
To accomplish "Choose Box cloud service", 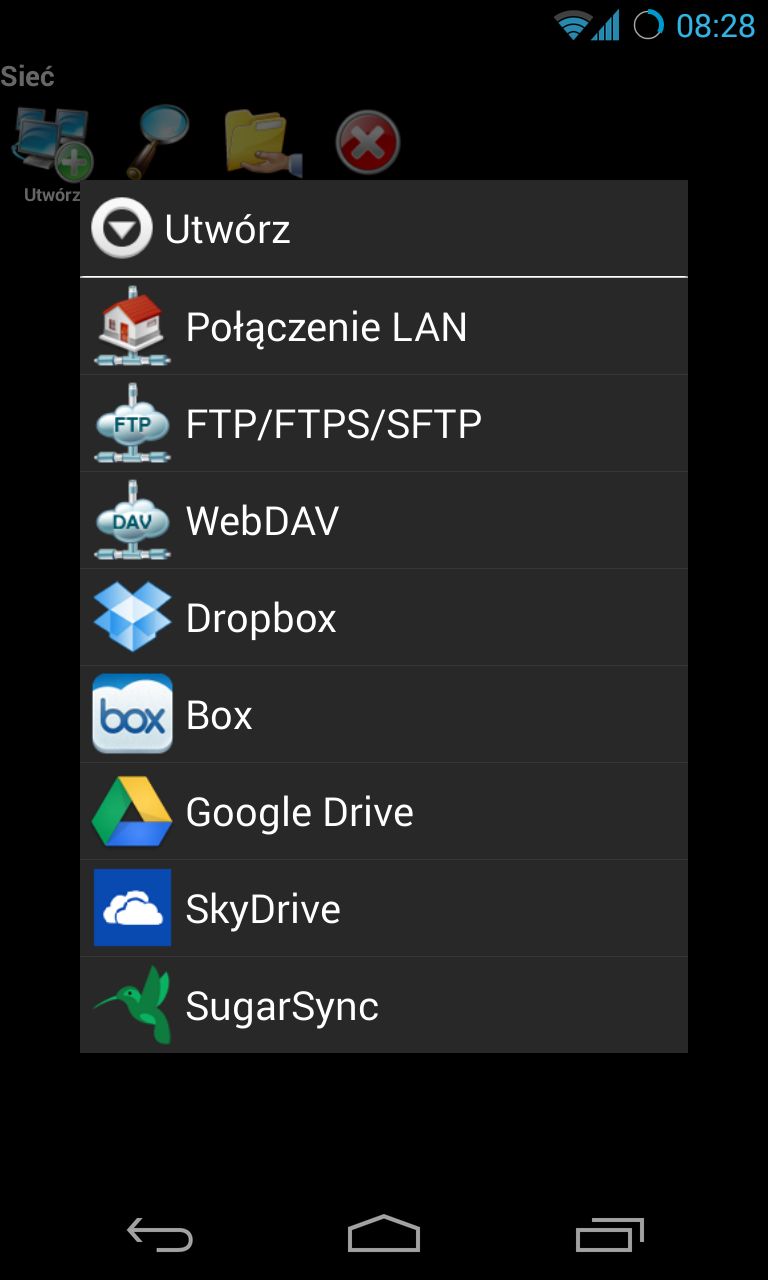I will [384, 715].
